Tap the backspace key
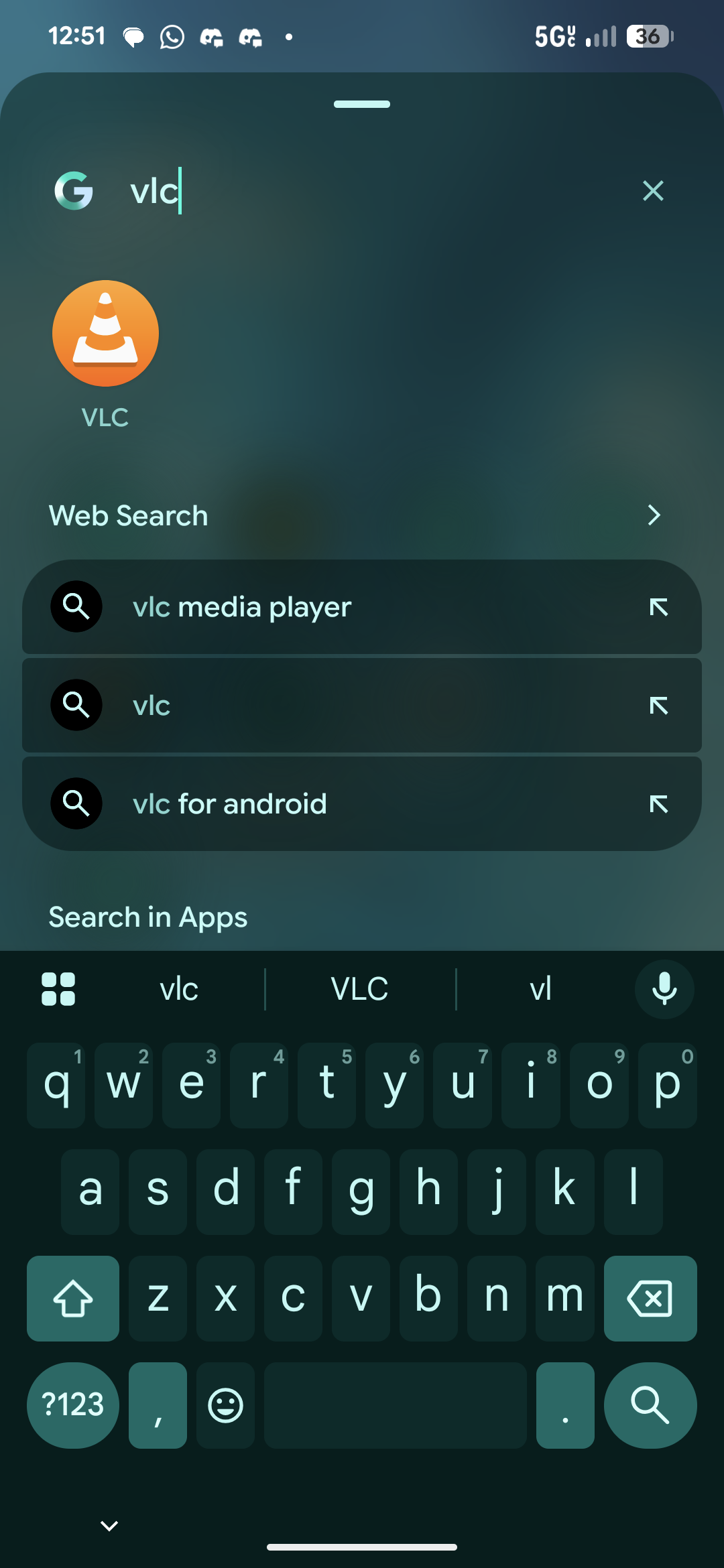The height and width of the screenshot is (1568, 724). coord(650,1299)
